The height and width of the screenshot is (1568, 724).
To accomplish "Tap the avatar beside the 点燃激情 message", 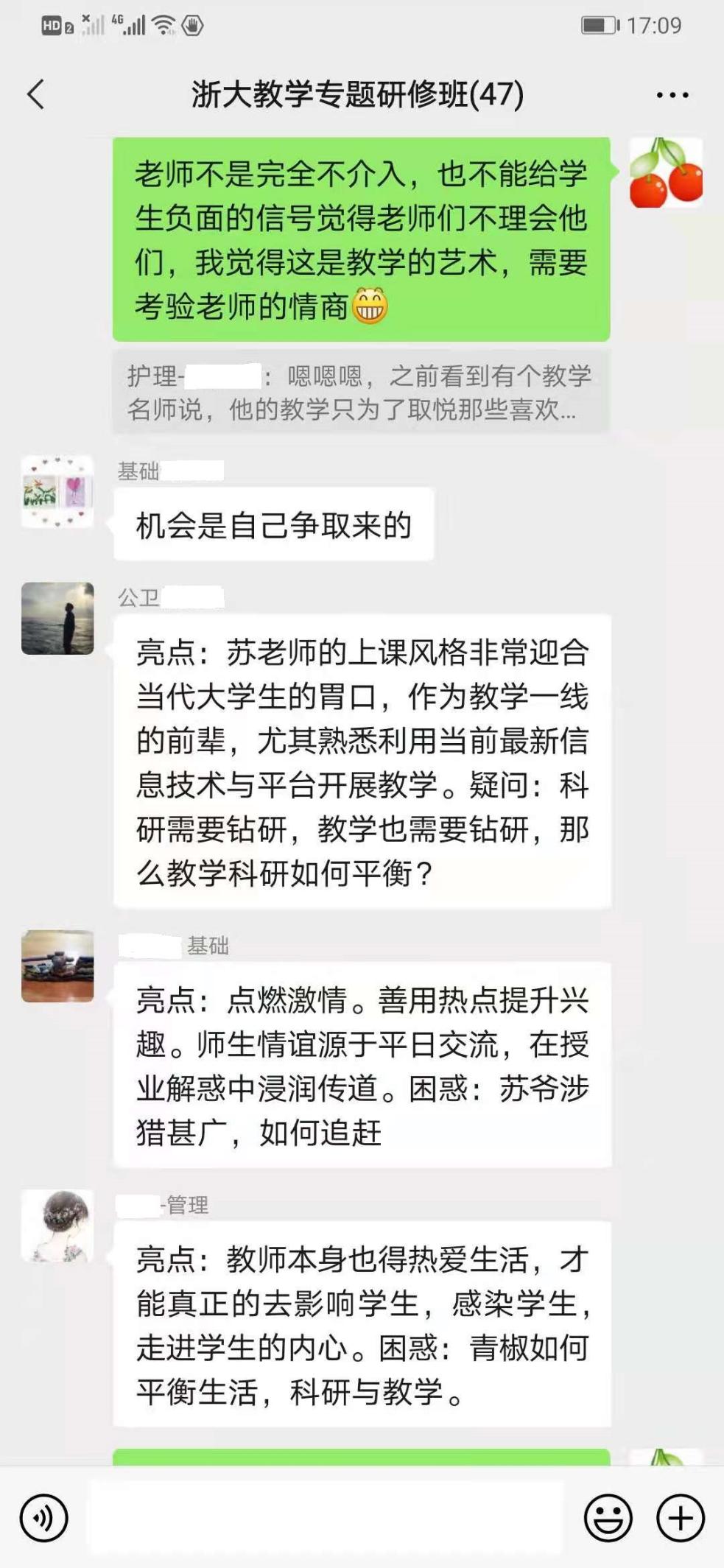I will [x=57, y=966].
